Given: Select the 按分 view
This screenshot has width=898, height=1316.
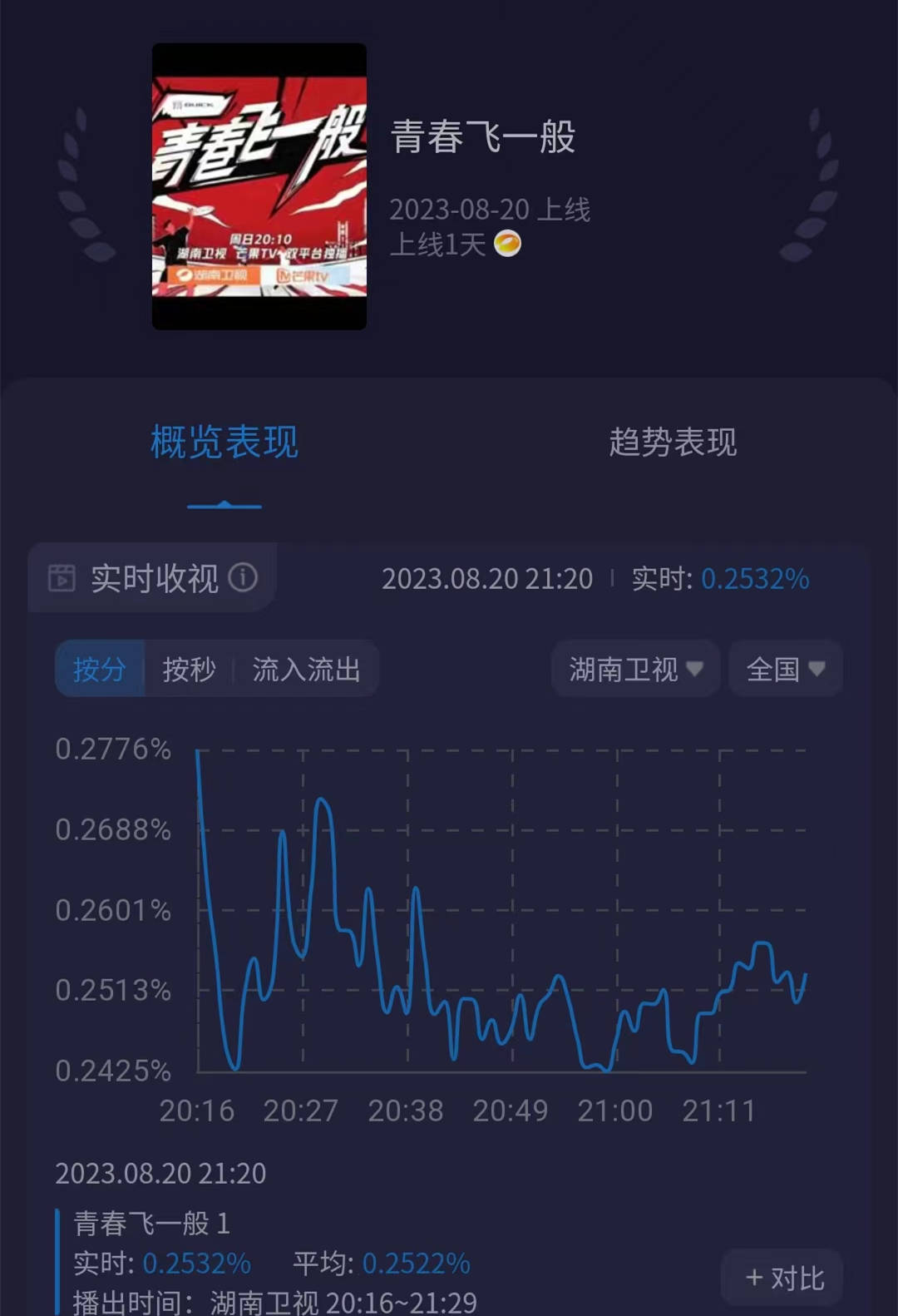Looking at the screenshot, I should pyautogui.click(x=100, y=669).
